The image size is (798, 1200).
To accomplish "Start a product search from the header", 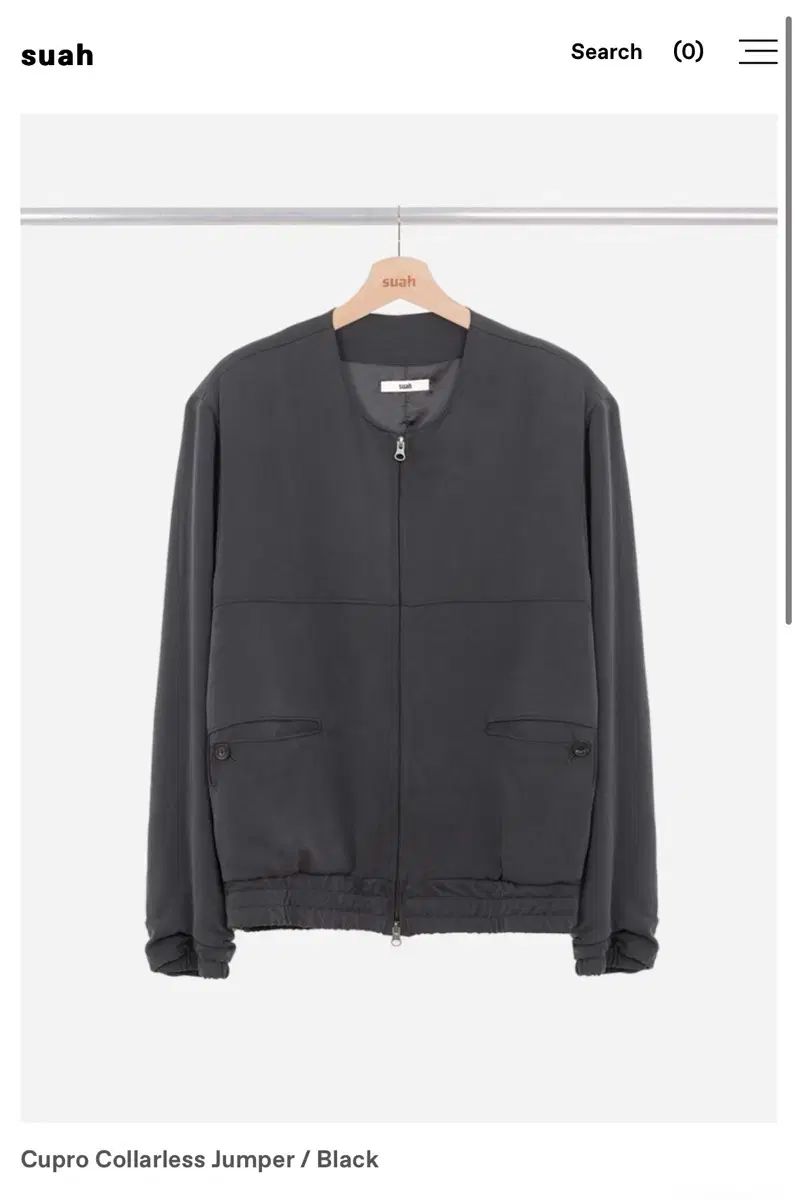I will coord(606,51).
